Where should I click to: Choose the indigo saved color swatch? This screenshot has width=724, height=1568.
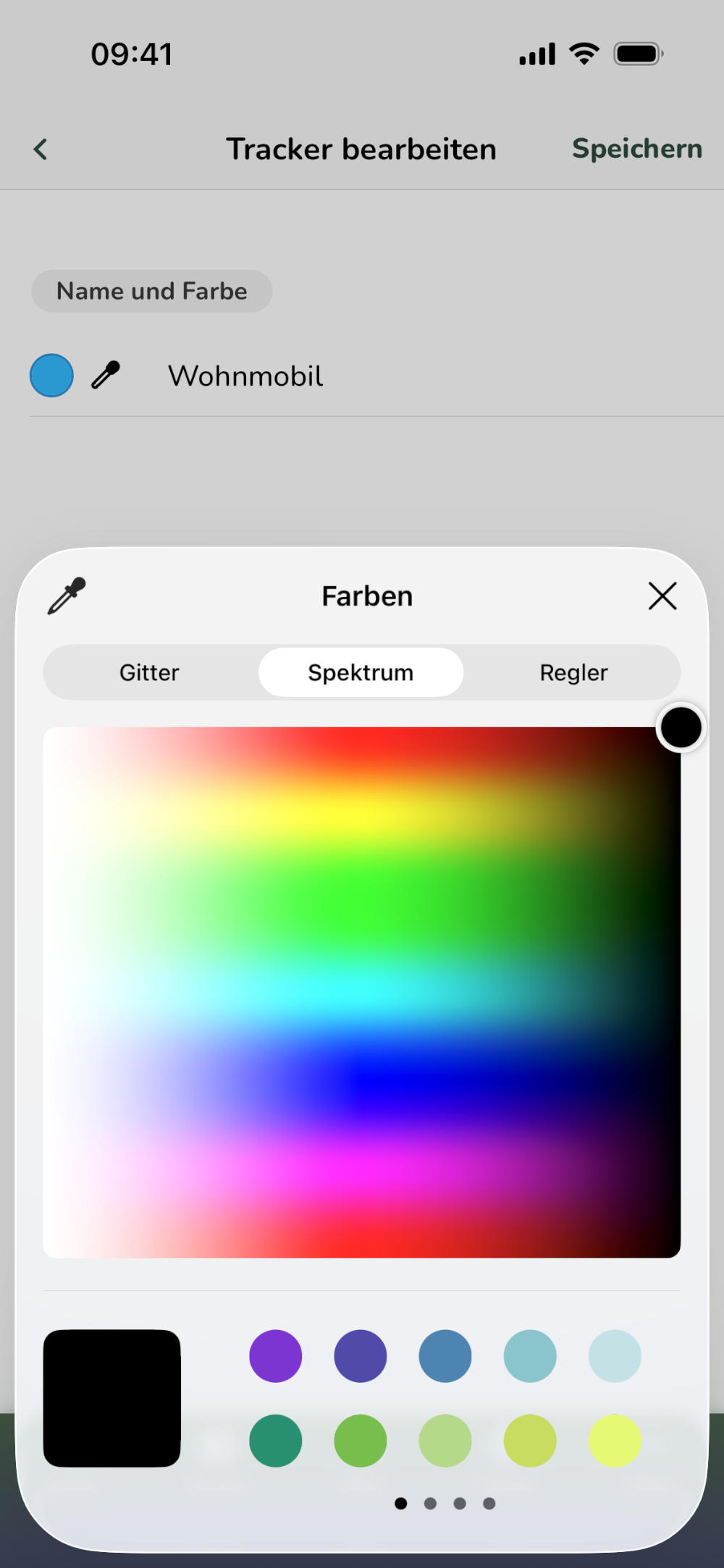coord(360,1356)
